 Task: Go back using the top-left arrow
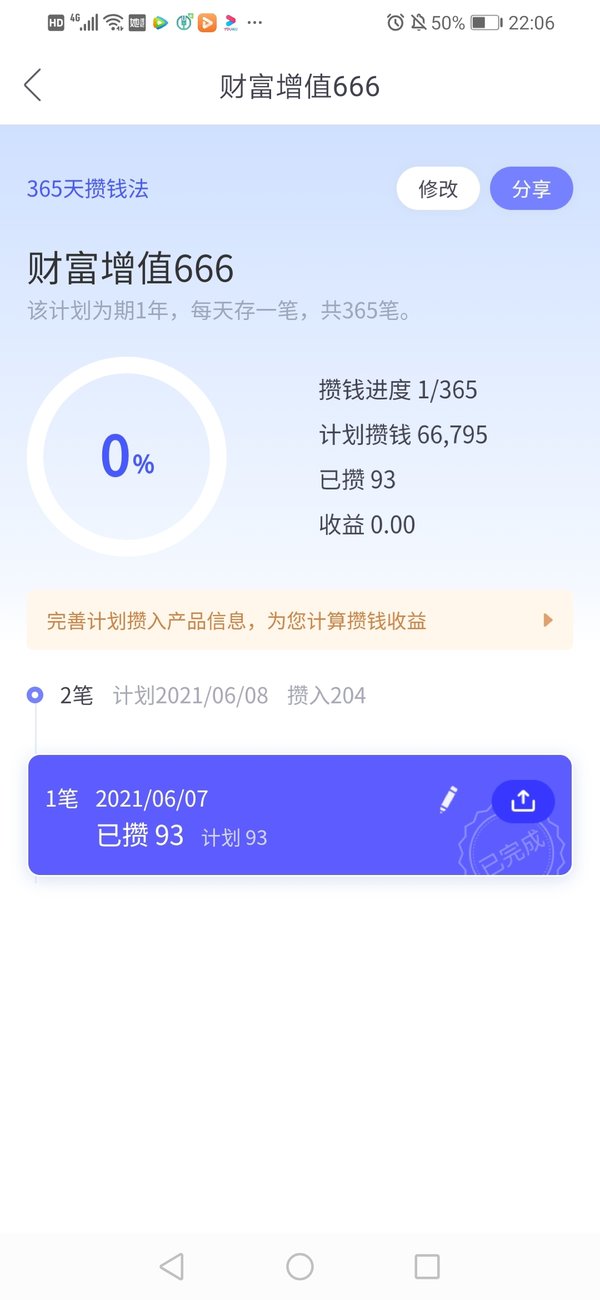[x=33, y=85]
